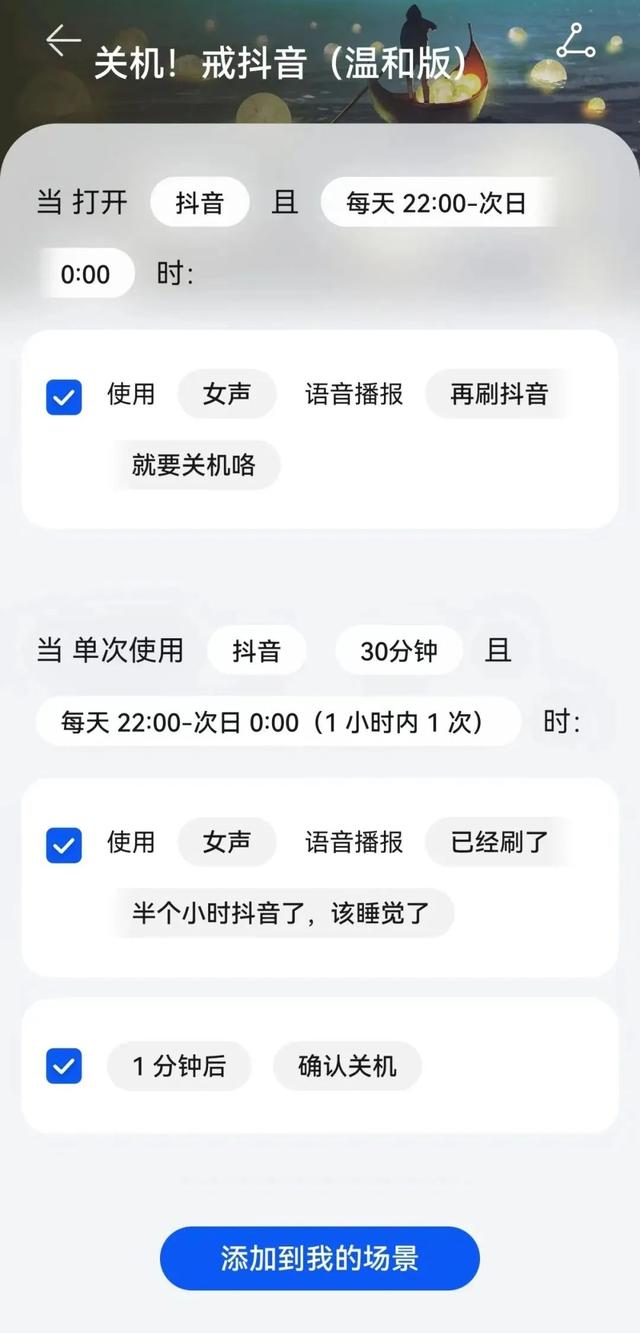Uncheck the 再刷抖音就要关机咯 voice broadcast action
Screen dimensions: 640x1333
[64, 396]
